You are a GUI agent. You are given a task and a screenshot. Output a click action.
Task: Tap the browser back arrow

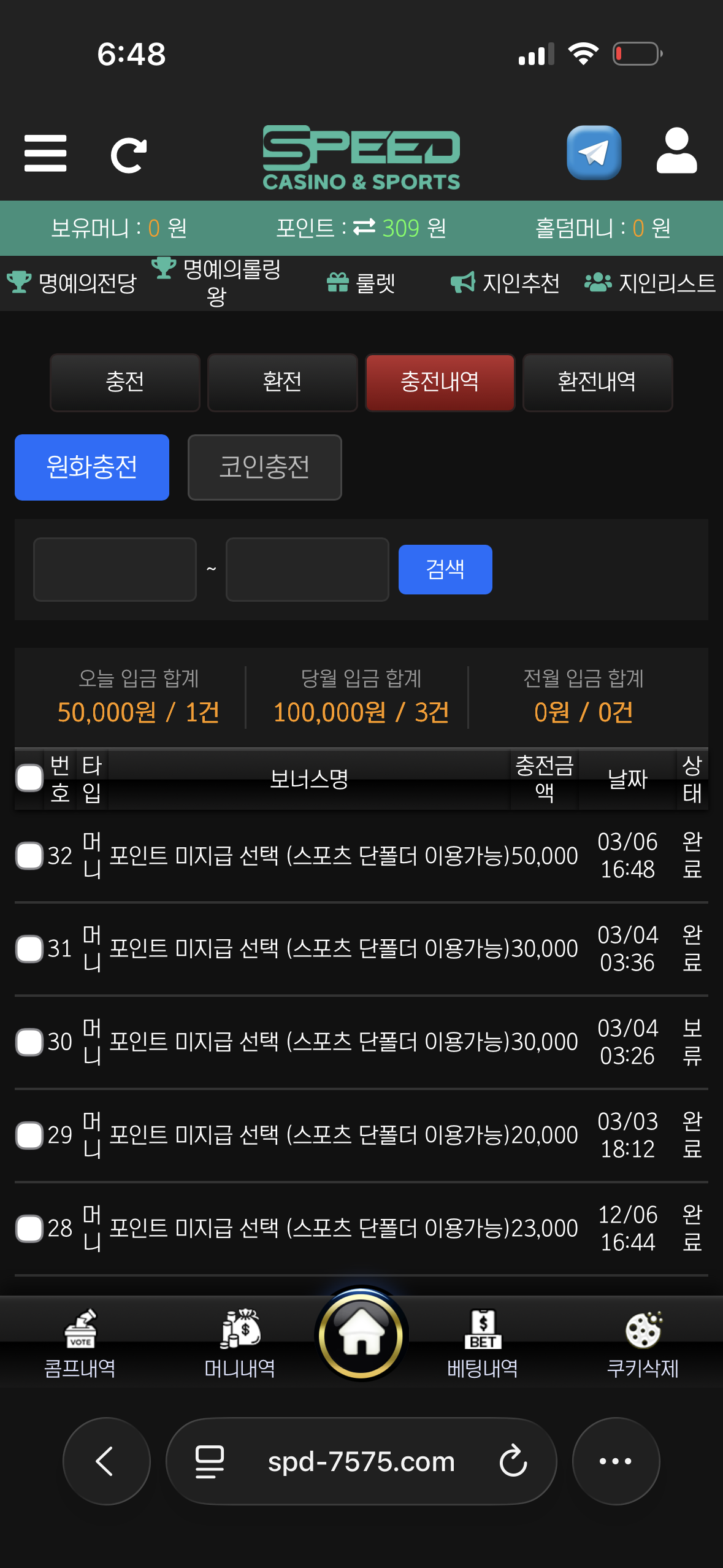point(106,1461)
